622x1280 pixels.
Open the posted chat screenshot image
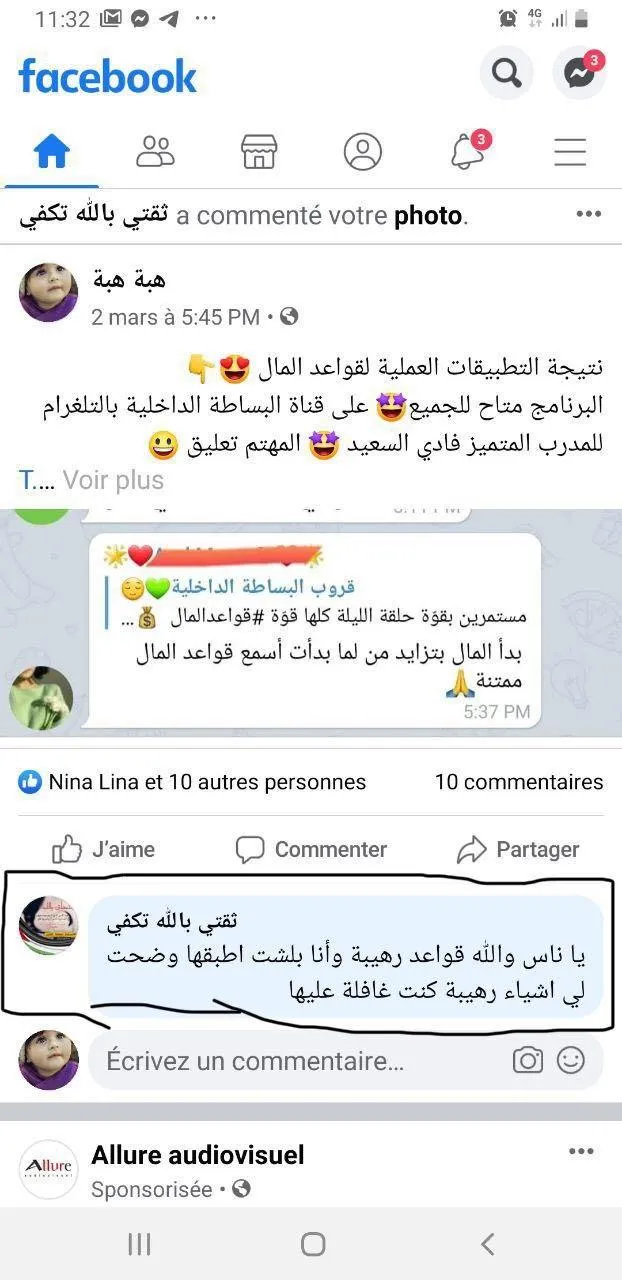click(x=311, y=628)
